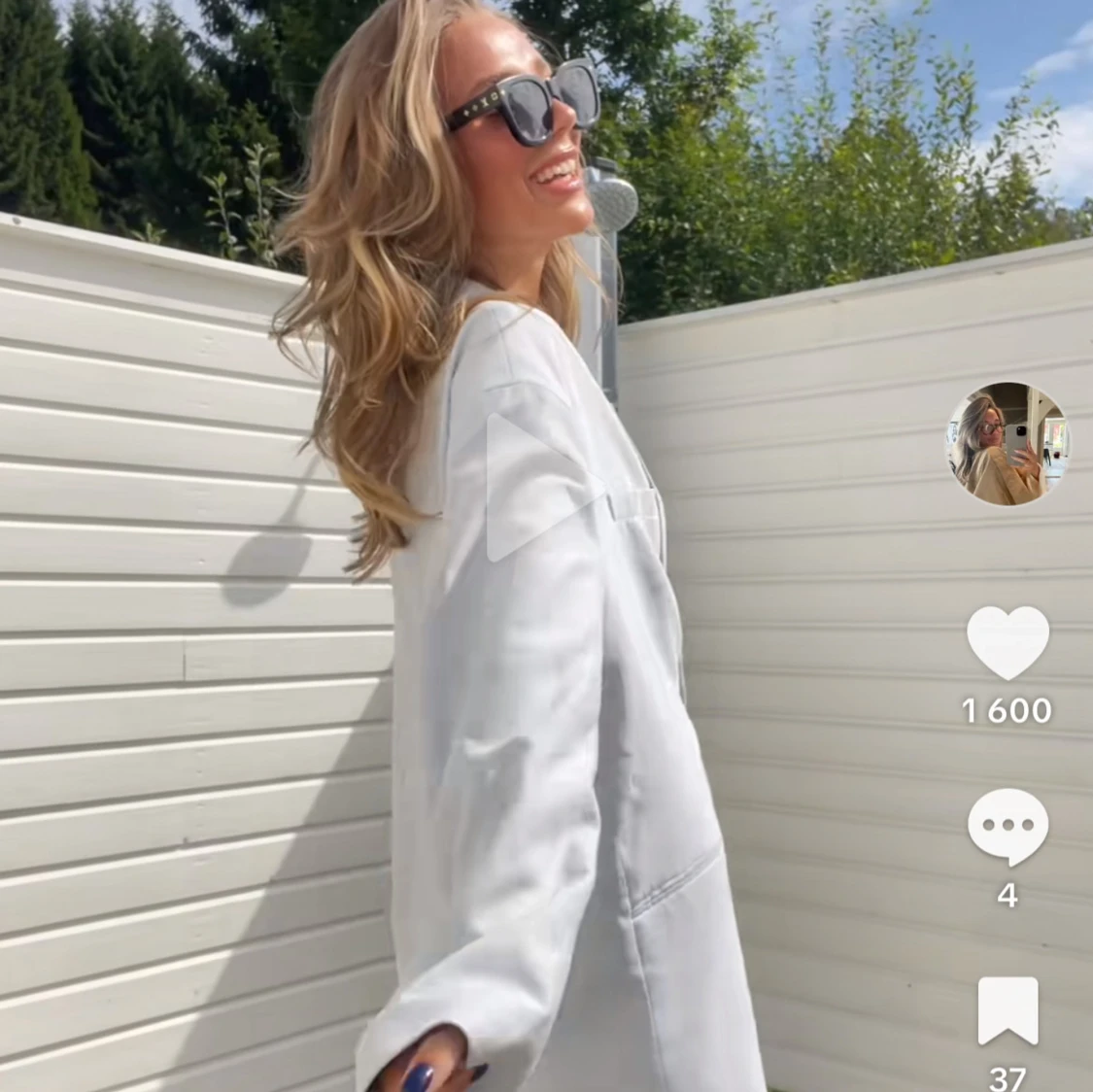
Task: Open the comments bubble
Action: click(1008, 827)
